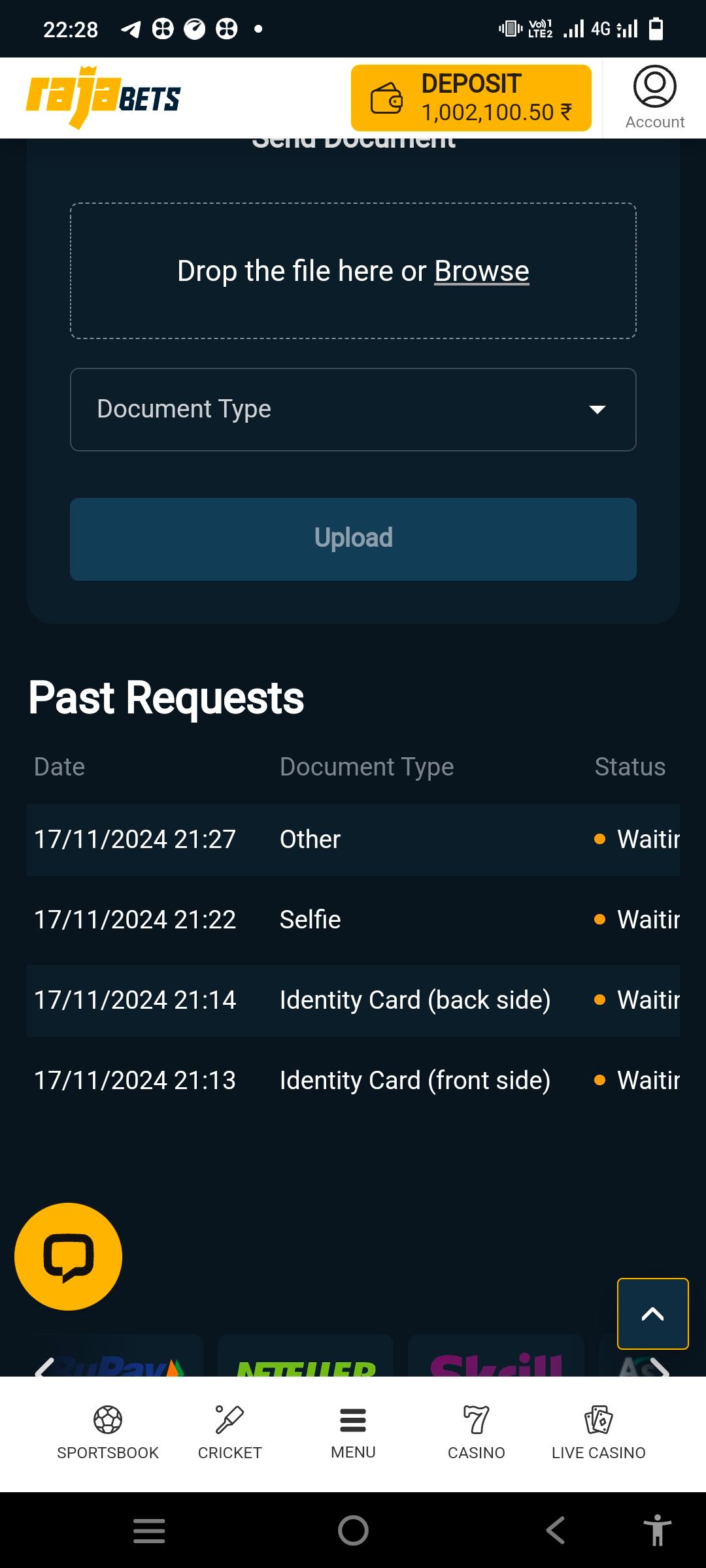This screenshot has width=706, height=1568.
Task: Tap the Deposit balance button
Action: point(471,98)
